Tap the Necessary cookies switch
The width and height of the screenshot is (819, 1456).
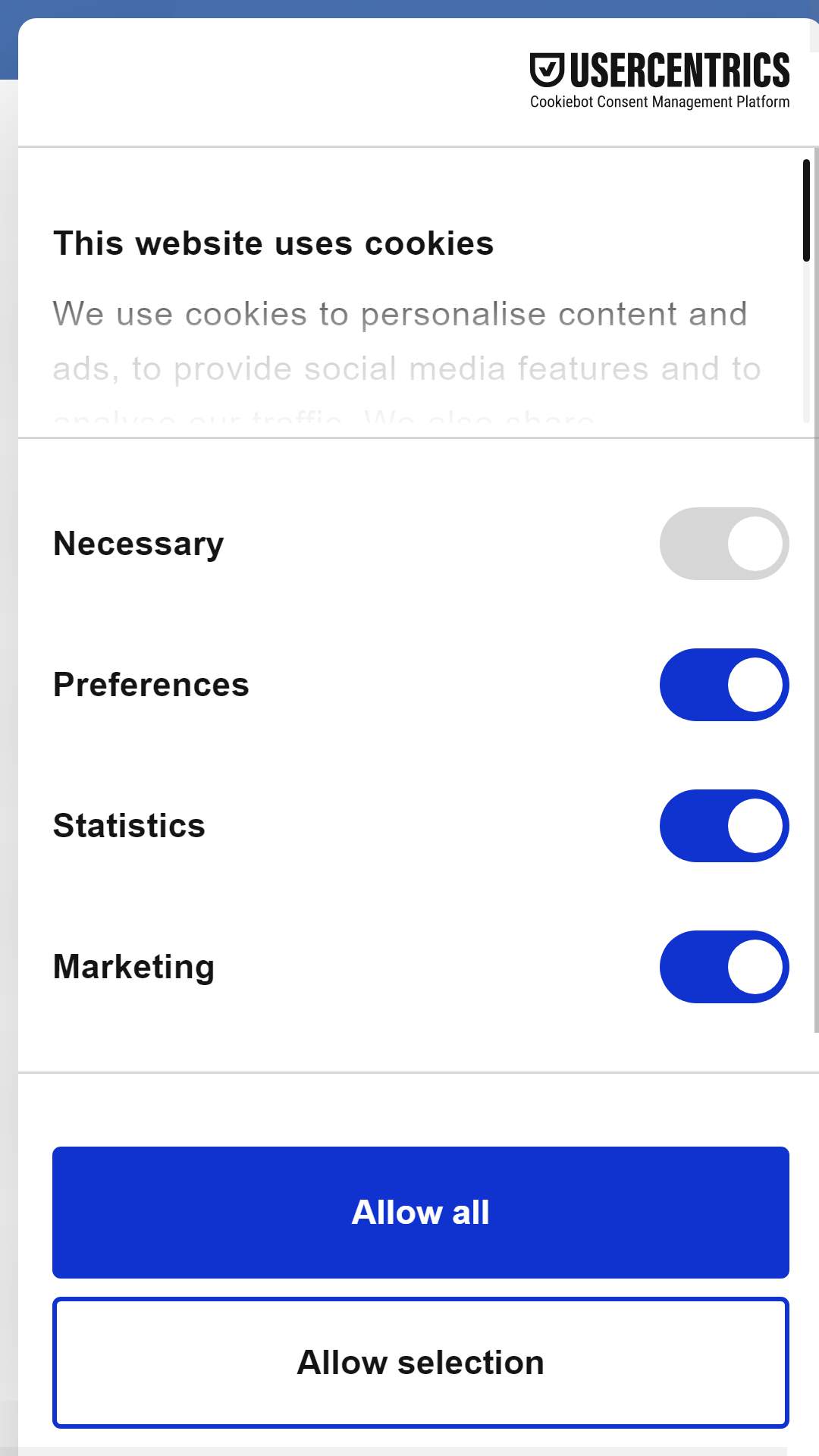click(724, 544)
